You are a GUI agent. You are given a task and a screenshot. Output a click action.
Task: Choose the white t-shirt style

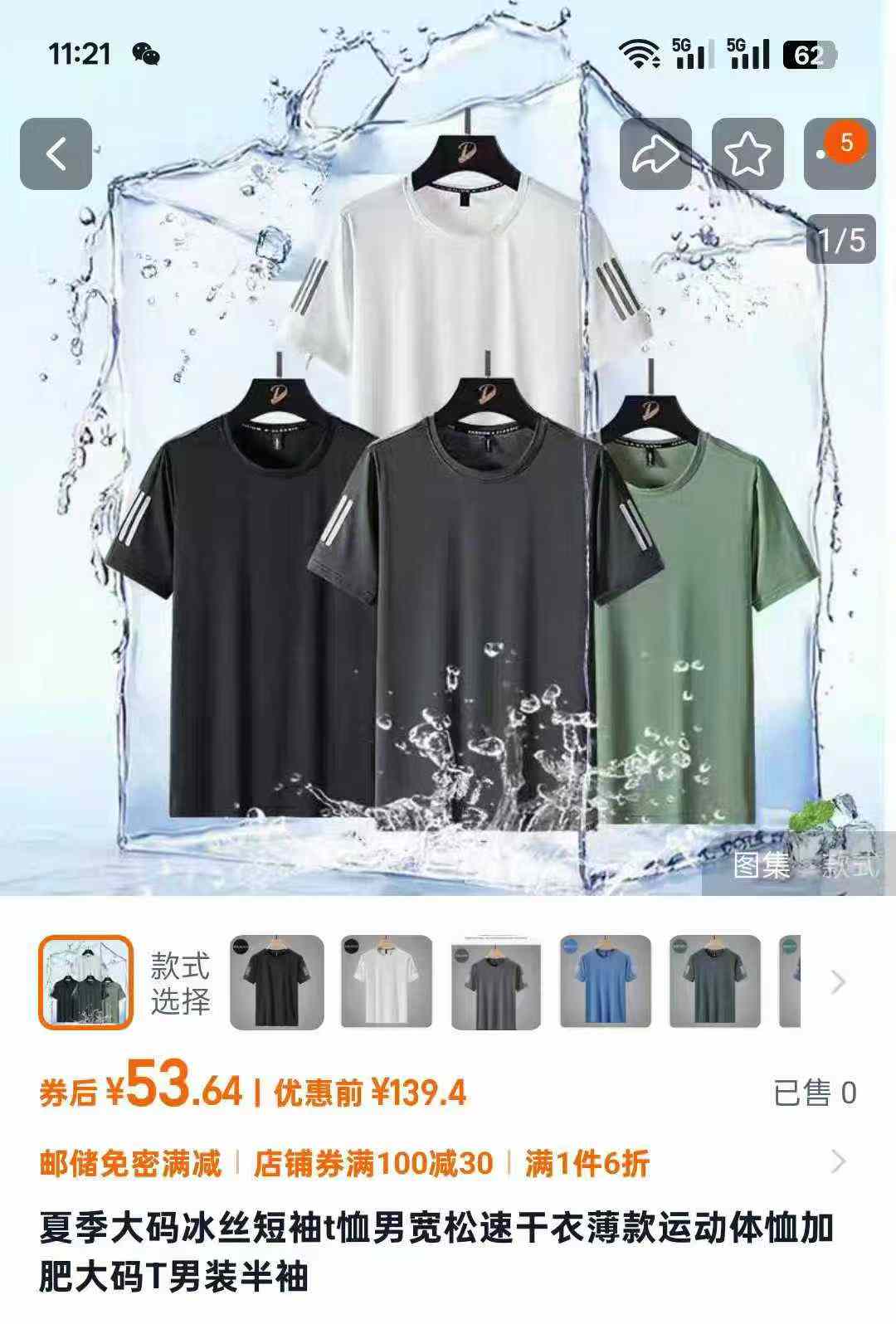pos(387,982)
